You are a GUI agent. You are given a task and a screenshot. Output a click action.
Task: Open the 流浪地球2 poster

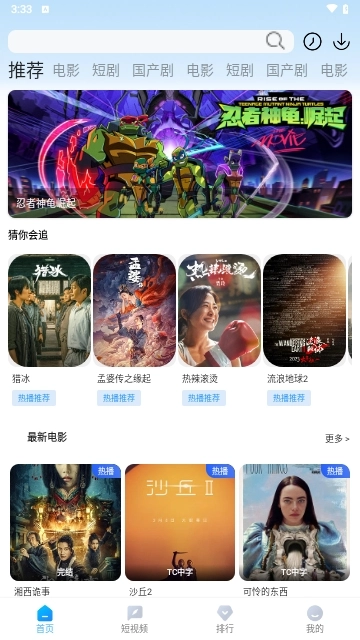304,310
